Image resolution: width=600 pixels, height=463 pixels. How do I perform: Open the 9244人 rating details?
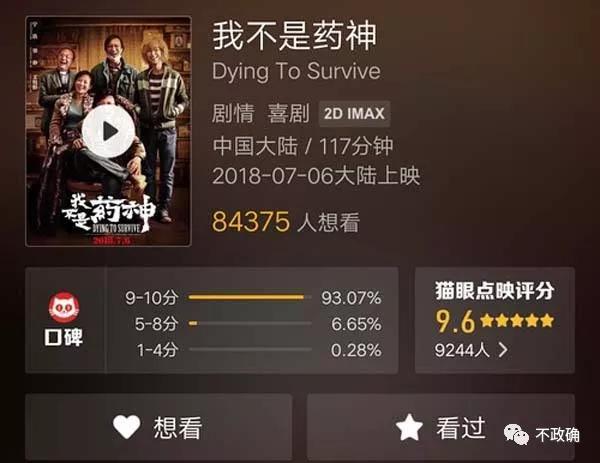coord(471,350)
